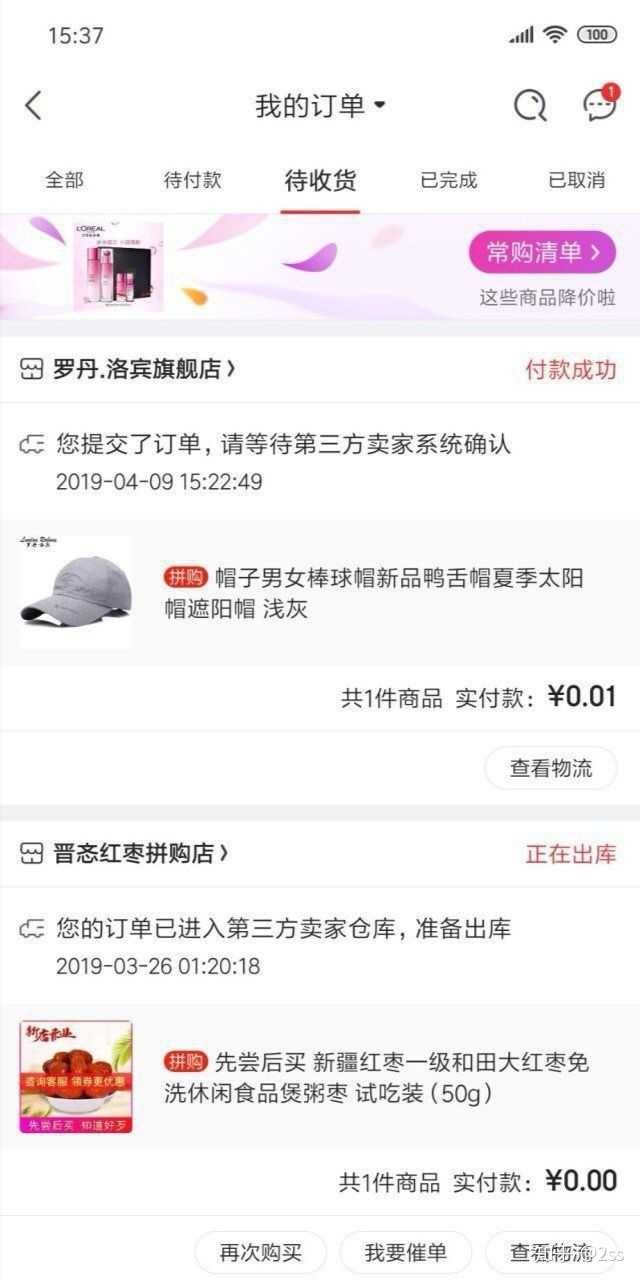Image resolution: width=640 pixels, height=1280 pixels.
Task: Open warehouse status for the red dates order
Action: [284, 946]
